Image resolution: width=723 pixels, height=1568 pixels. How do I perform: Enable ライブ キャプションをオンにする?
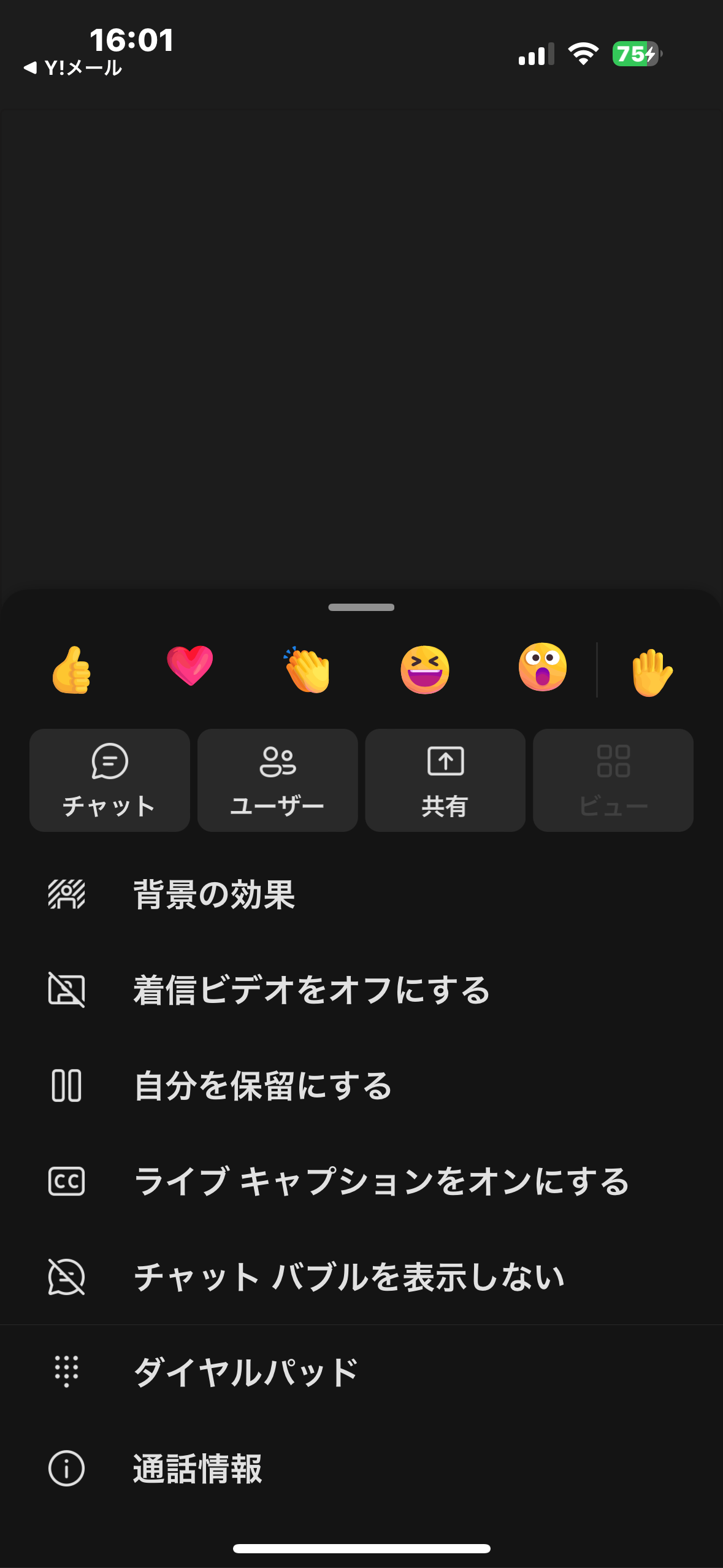click(x=361, y=1182)
